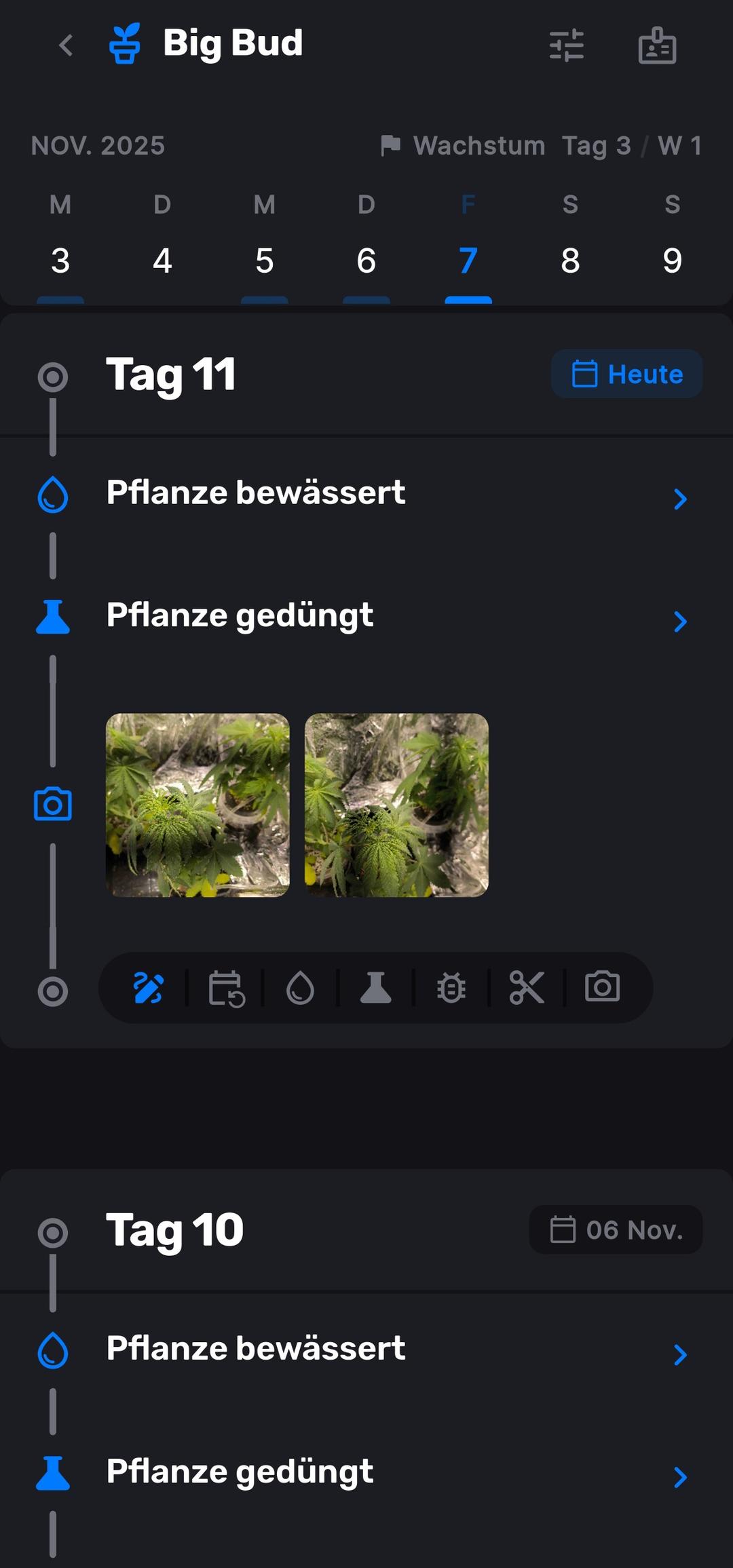Expand the Tag 10 Pflanze gedüngt entry
This screenshot has height=1568, width=733.
click(x=681, y=1476)
